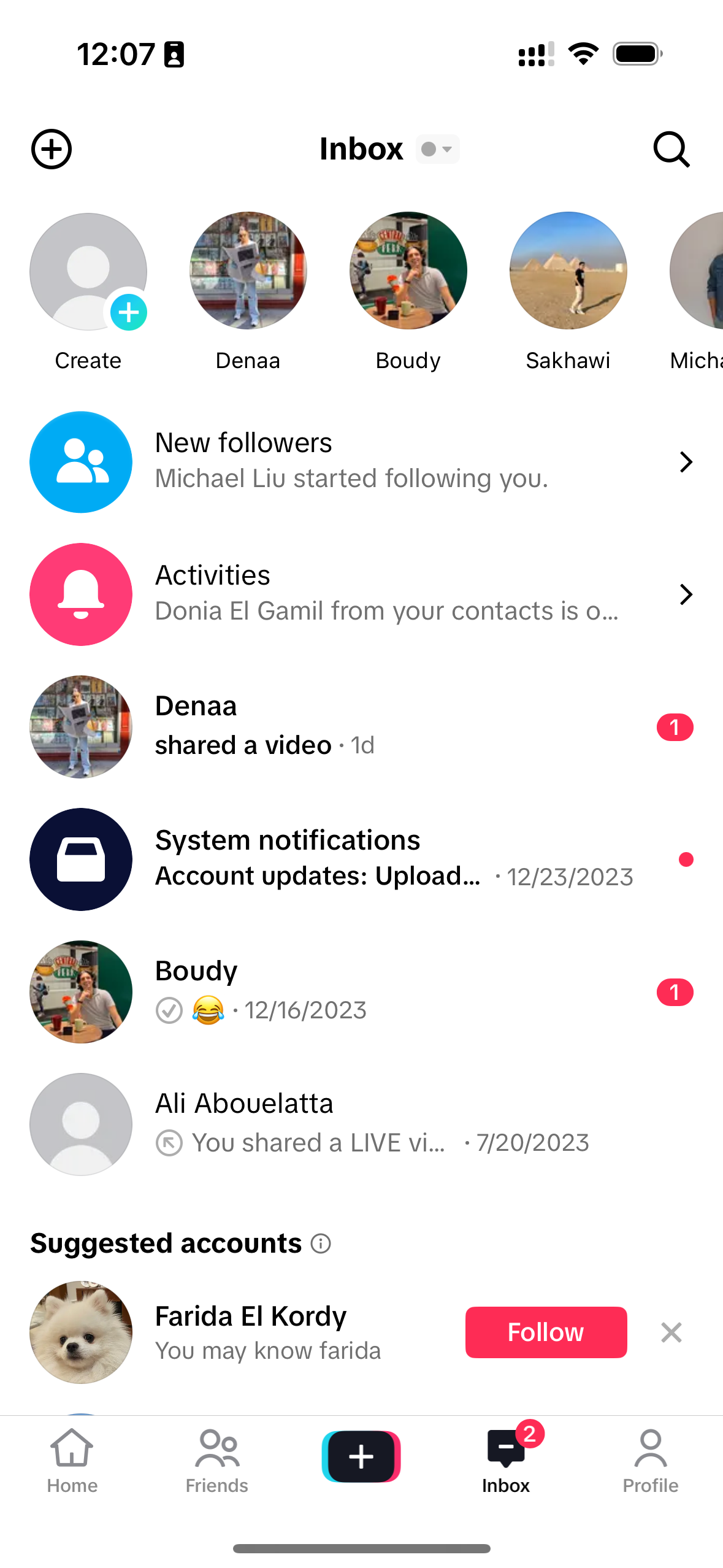Screen dimensions: 723x1568
Task: Open new chat creation with the plus icon
Action: 51,148
